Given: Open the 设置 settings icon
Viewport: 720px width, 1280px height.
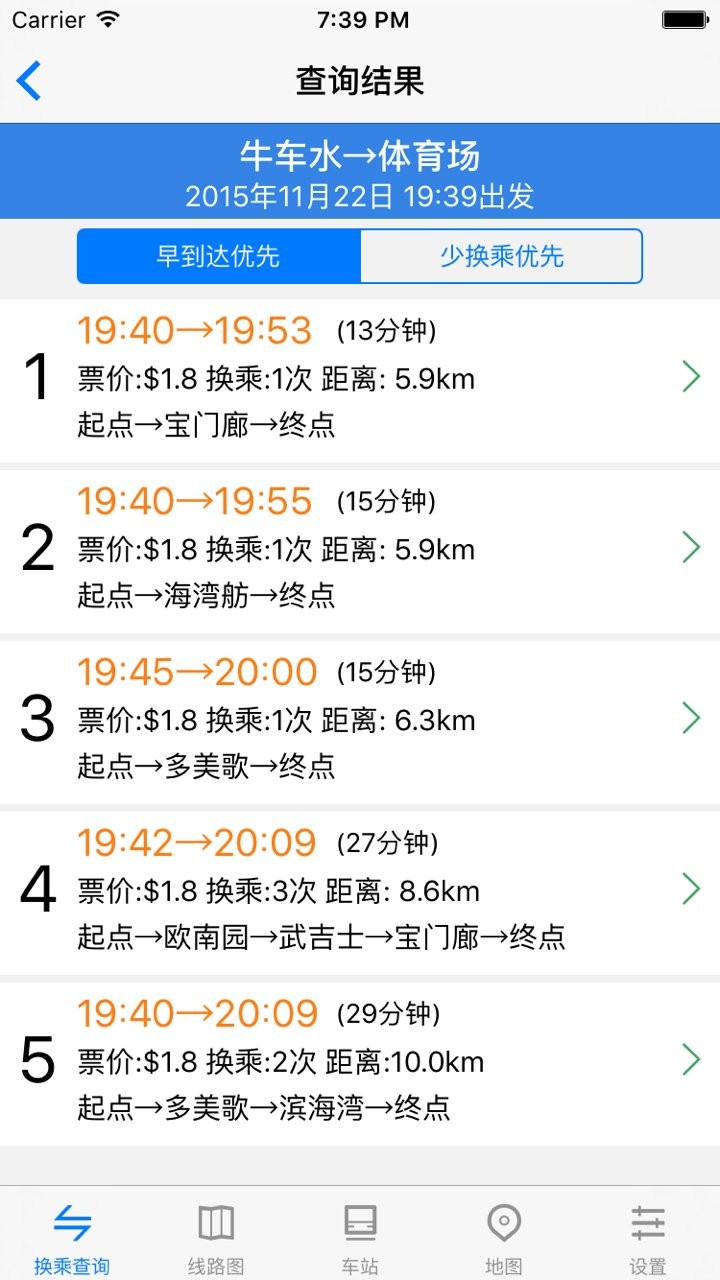Looking at the screenshot, I should [x=648, y=1232].
